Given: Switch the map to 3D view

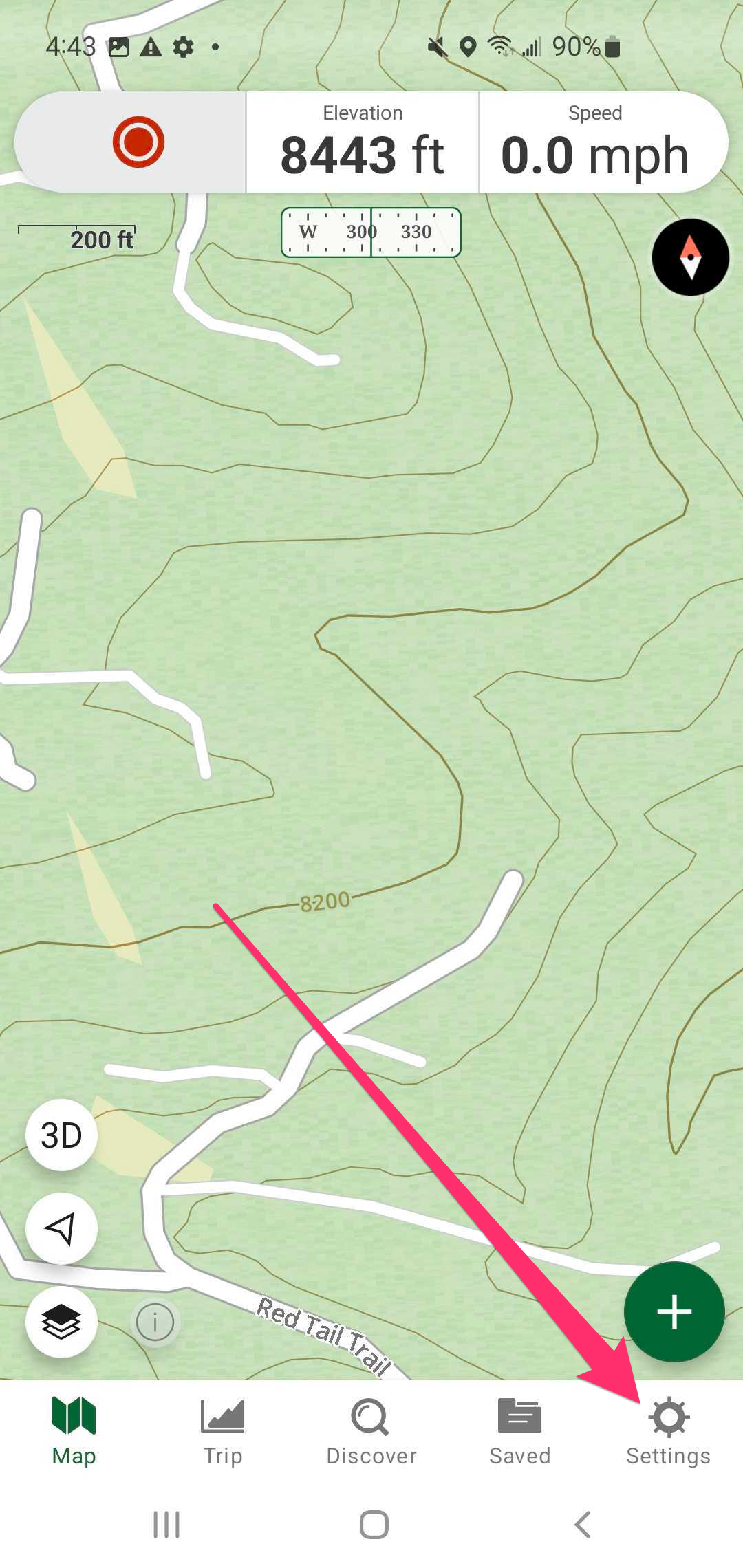Looking at the screenshot, I should (61, 1135).
